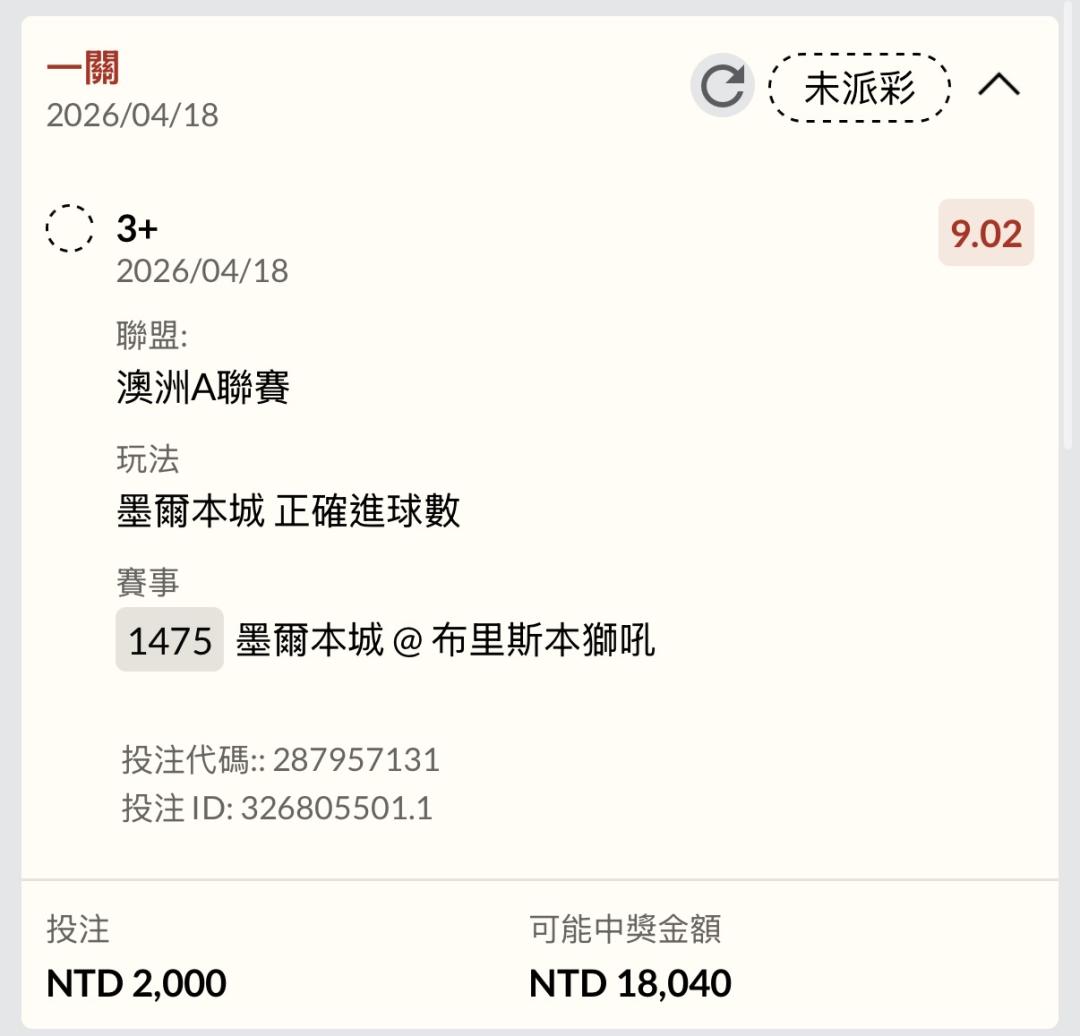The height and width of the screenshot is (1036, 1080).
Task: Collapse the 一關 bet details
Action: click(999, 86)
